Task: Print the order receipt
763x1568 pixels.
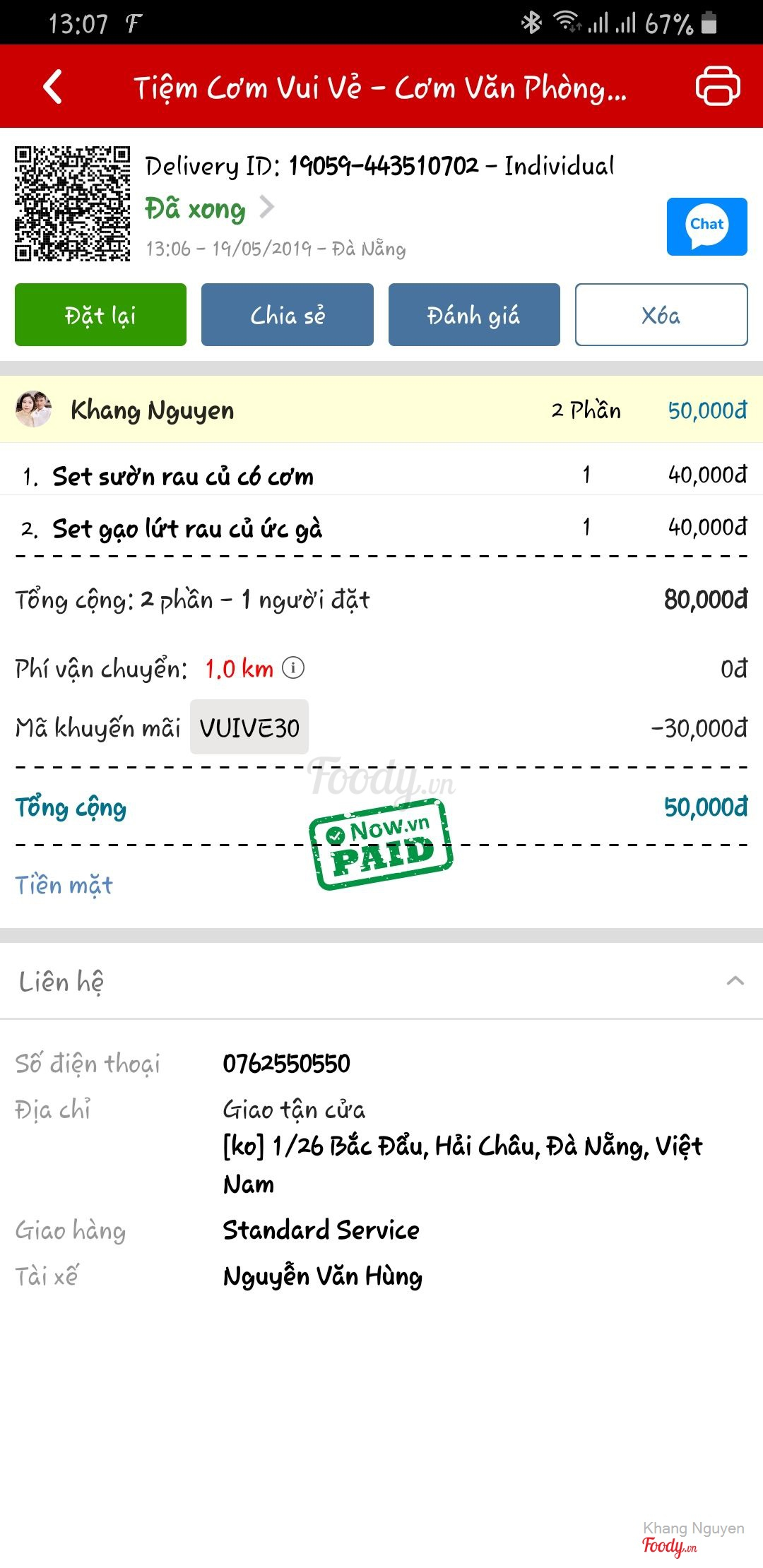Action: 717,86
